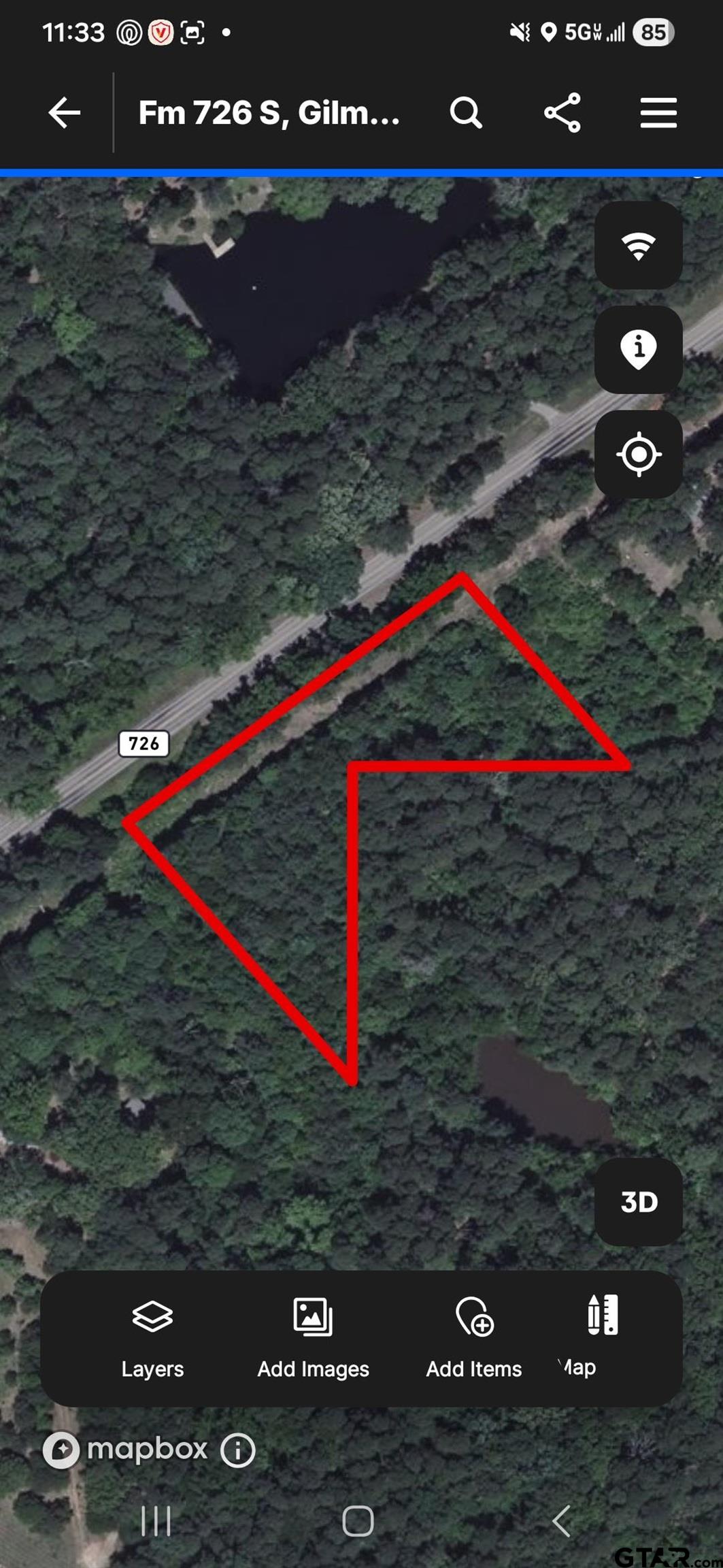The image size is (723, 1568).
Task: Switch map to 3D view
Action: 638,1202
